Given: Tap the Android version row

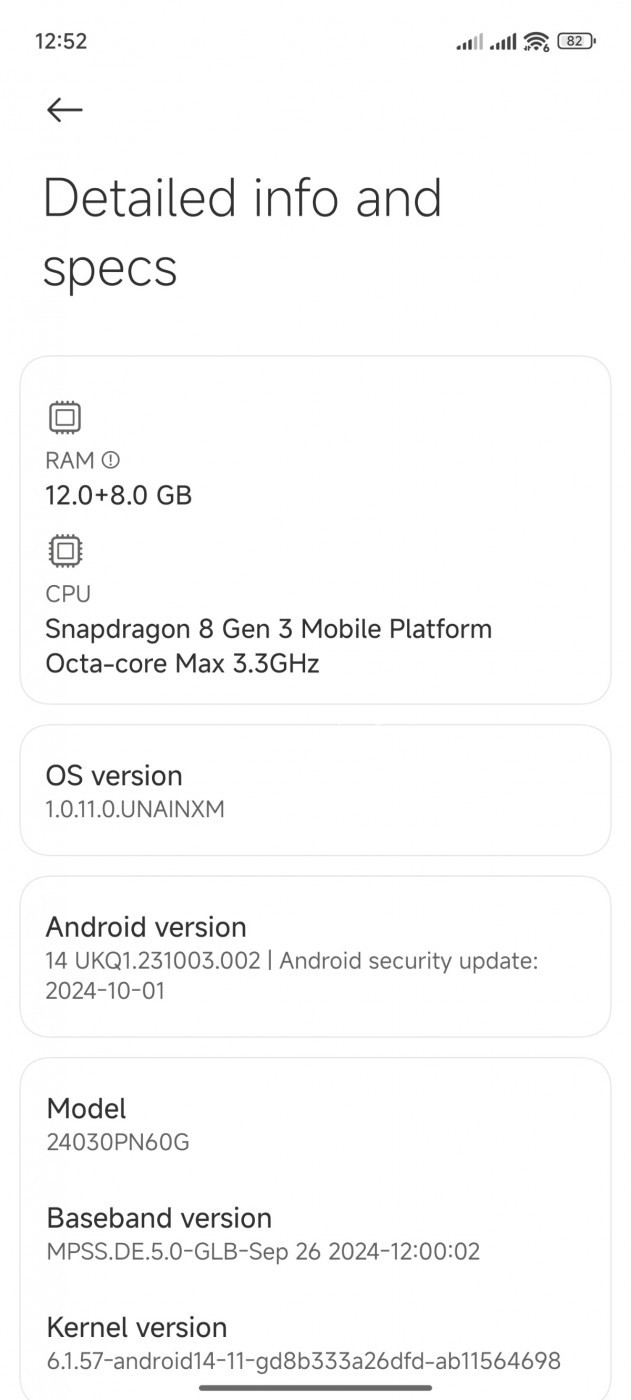Looking at the screenshot, I should [315, 957].
